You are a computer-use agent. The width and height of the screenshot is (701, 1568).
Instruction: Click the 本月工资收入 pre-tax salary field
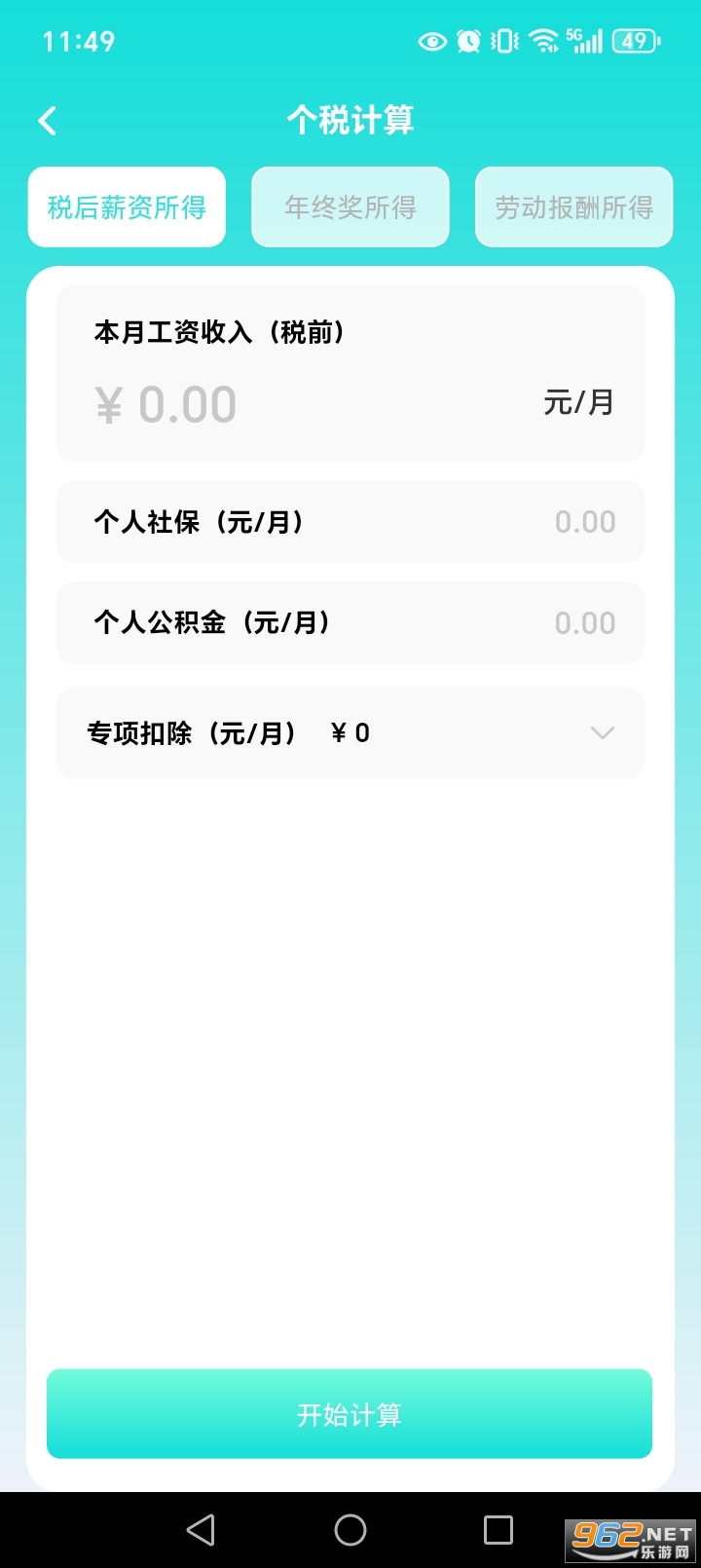tap(350, 402)
